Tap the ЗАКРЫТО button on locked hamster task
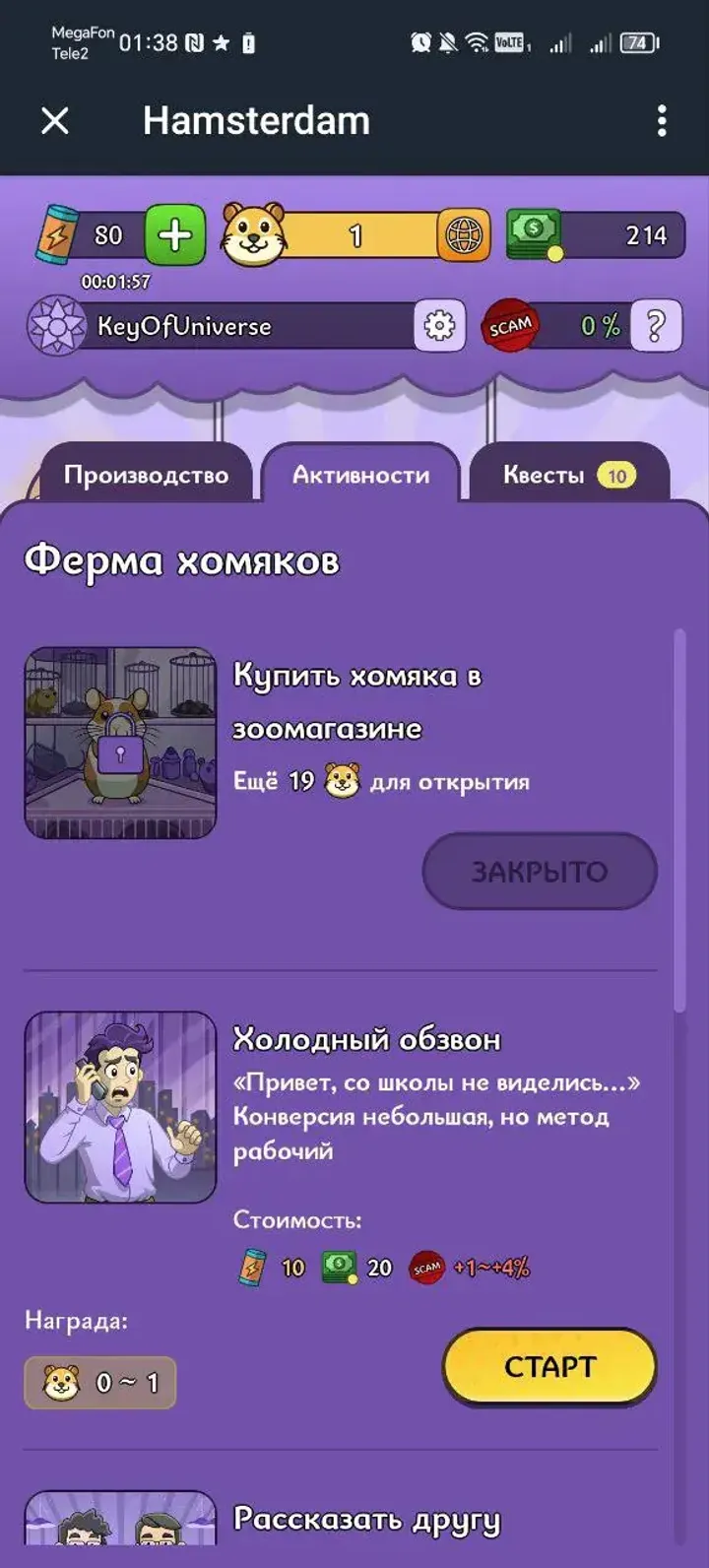The height and width of the screenshot is (1568, 709). point(539,870)
